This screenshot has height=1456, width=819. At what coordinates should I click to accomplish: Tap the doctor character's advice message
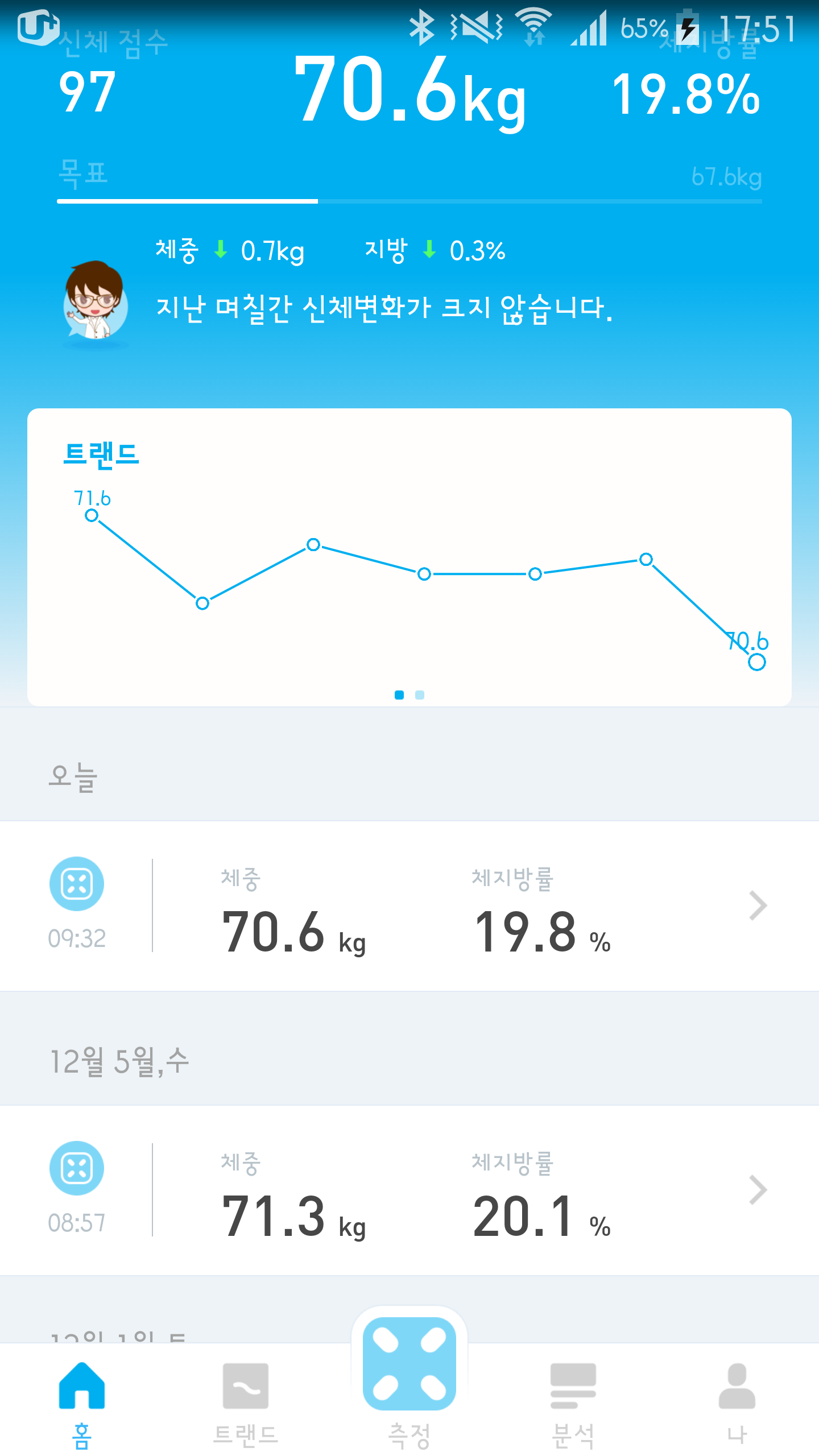[x=384, y=308]
